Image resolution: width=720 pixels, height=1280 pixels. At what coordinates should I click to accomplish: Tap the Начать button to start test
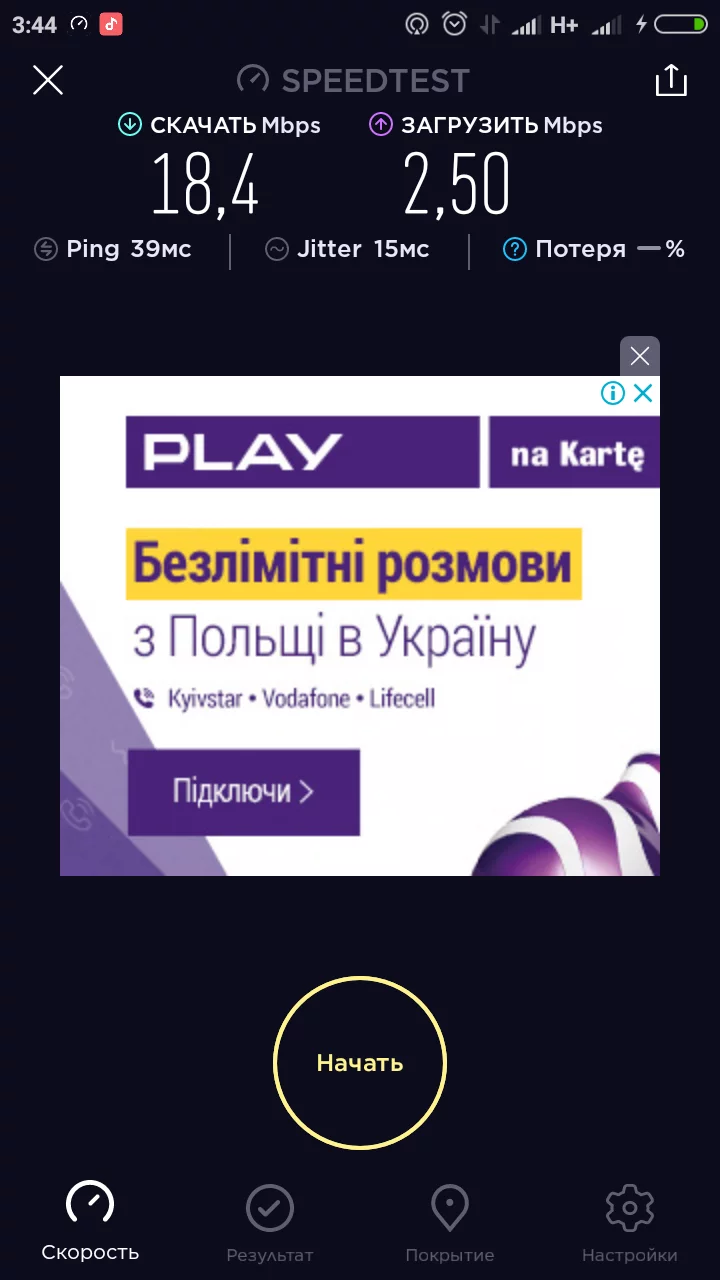pyautogui.click(x=360, y=1062)
